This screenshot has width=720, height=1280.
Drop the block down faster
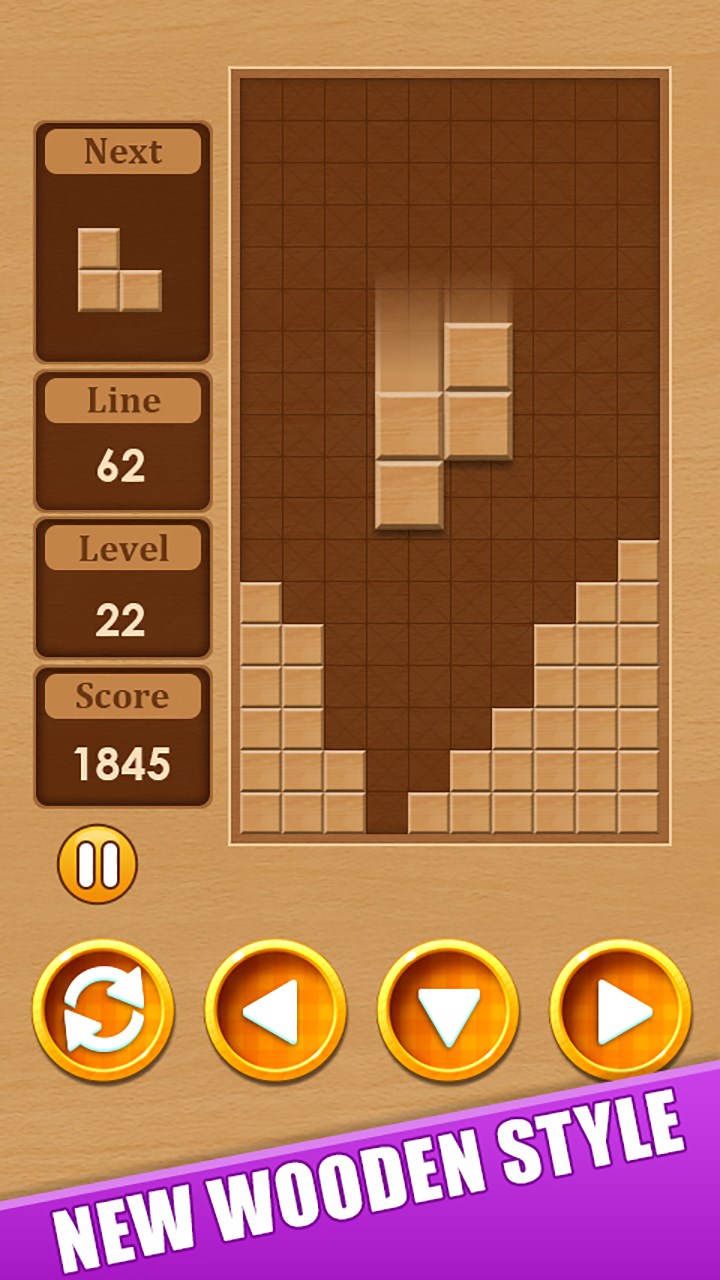pyautogui.click(x=447, y=1010)
